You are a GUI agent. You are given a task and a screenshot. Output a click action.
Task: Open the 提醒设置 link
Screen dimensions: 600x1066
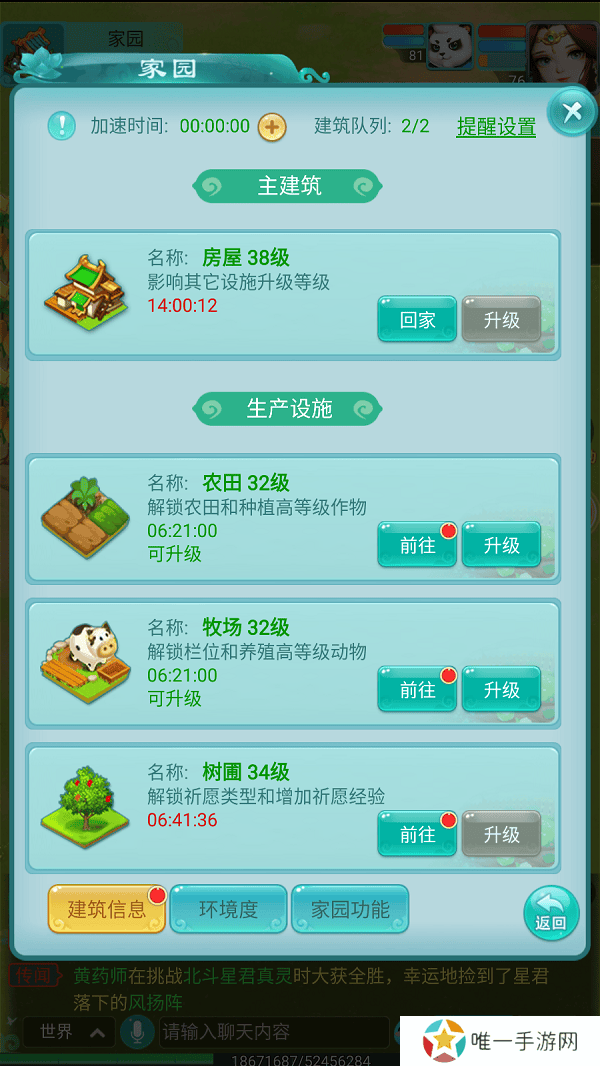(496, 127)
